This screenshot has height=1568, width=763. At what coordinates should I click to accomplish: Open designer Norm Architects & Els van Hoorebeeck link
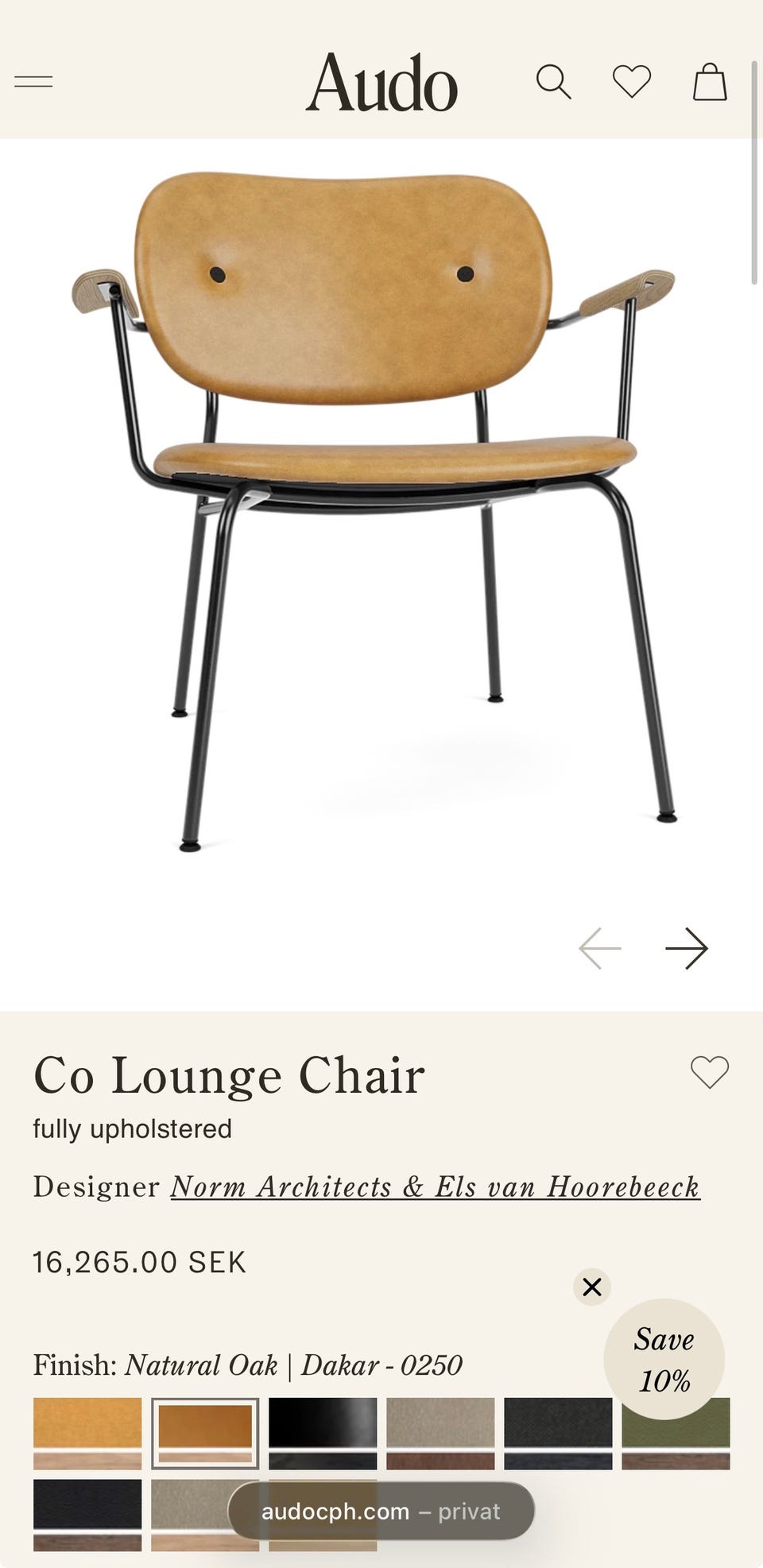[435, 1187]
